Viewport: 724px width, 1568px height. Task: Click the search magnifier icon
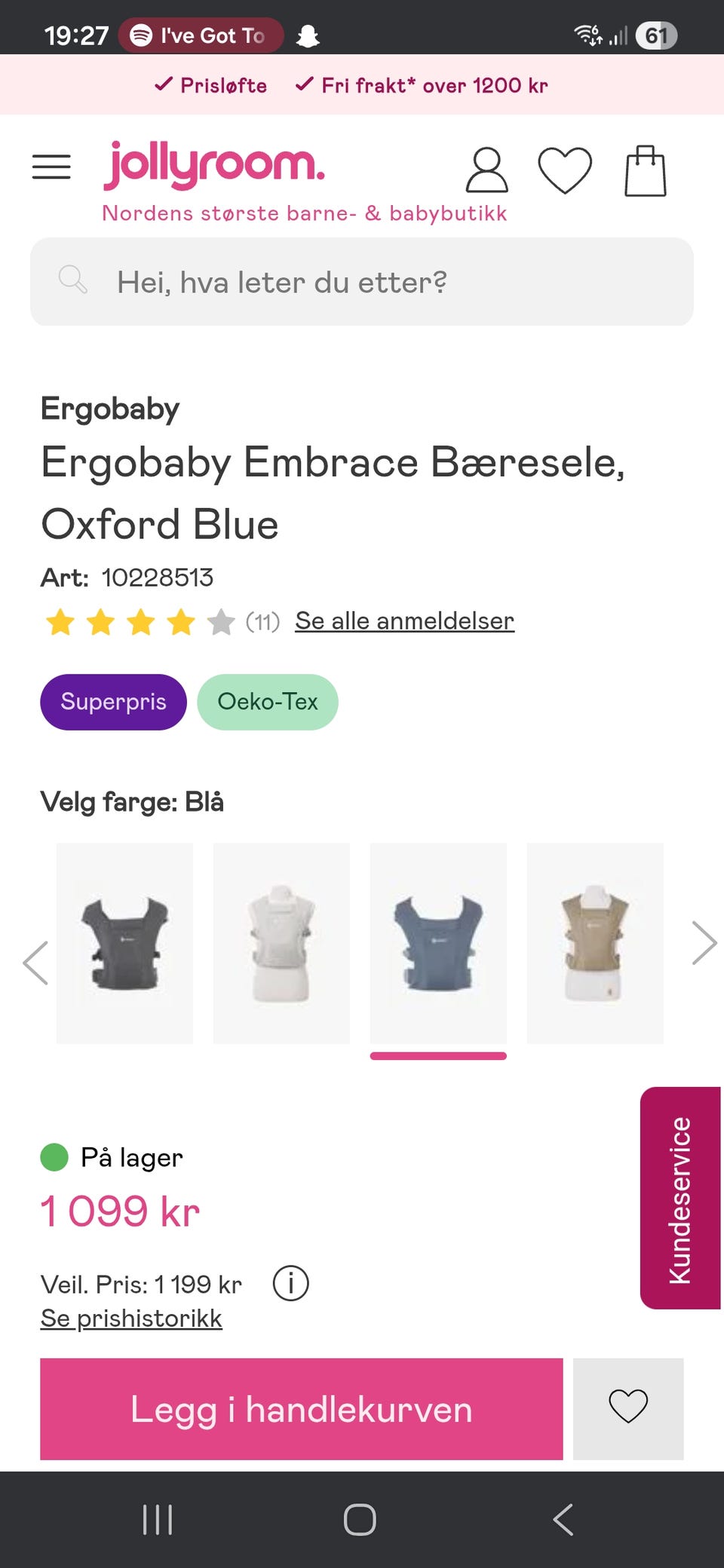(x=73, y=280)
